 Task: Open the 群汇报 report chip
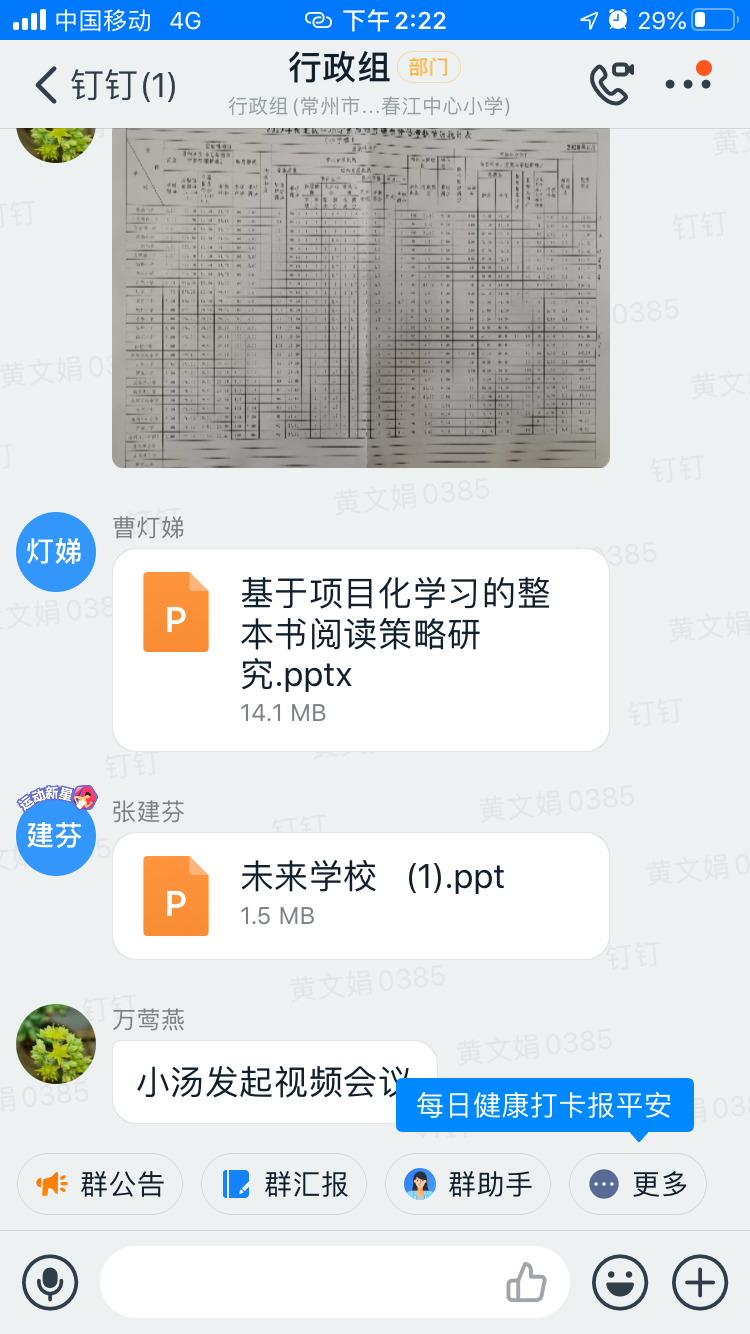pos(285,1184)
